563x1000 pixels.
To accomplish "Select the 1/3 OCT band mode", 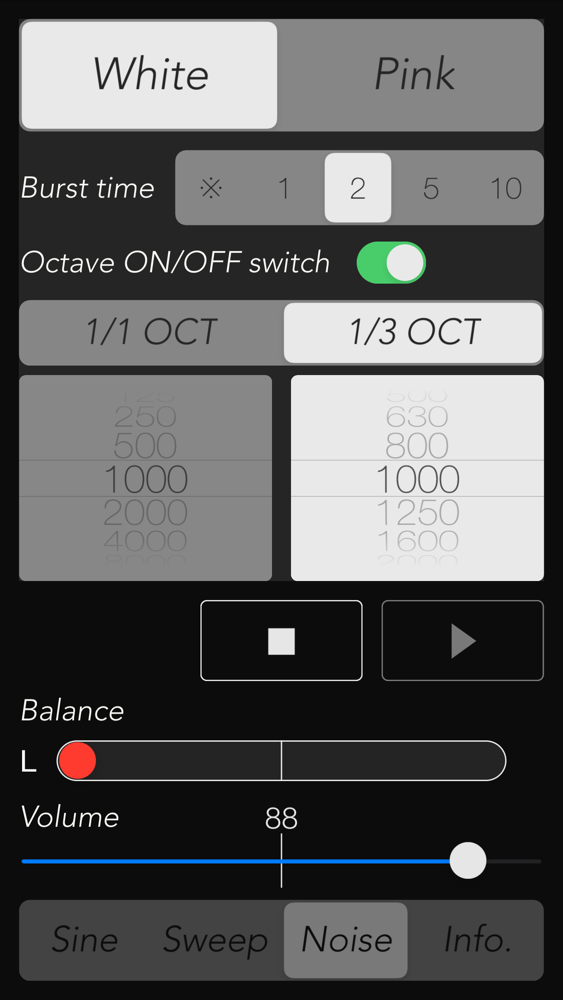I will [414, 333].
